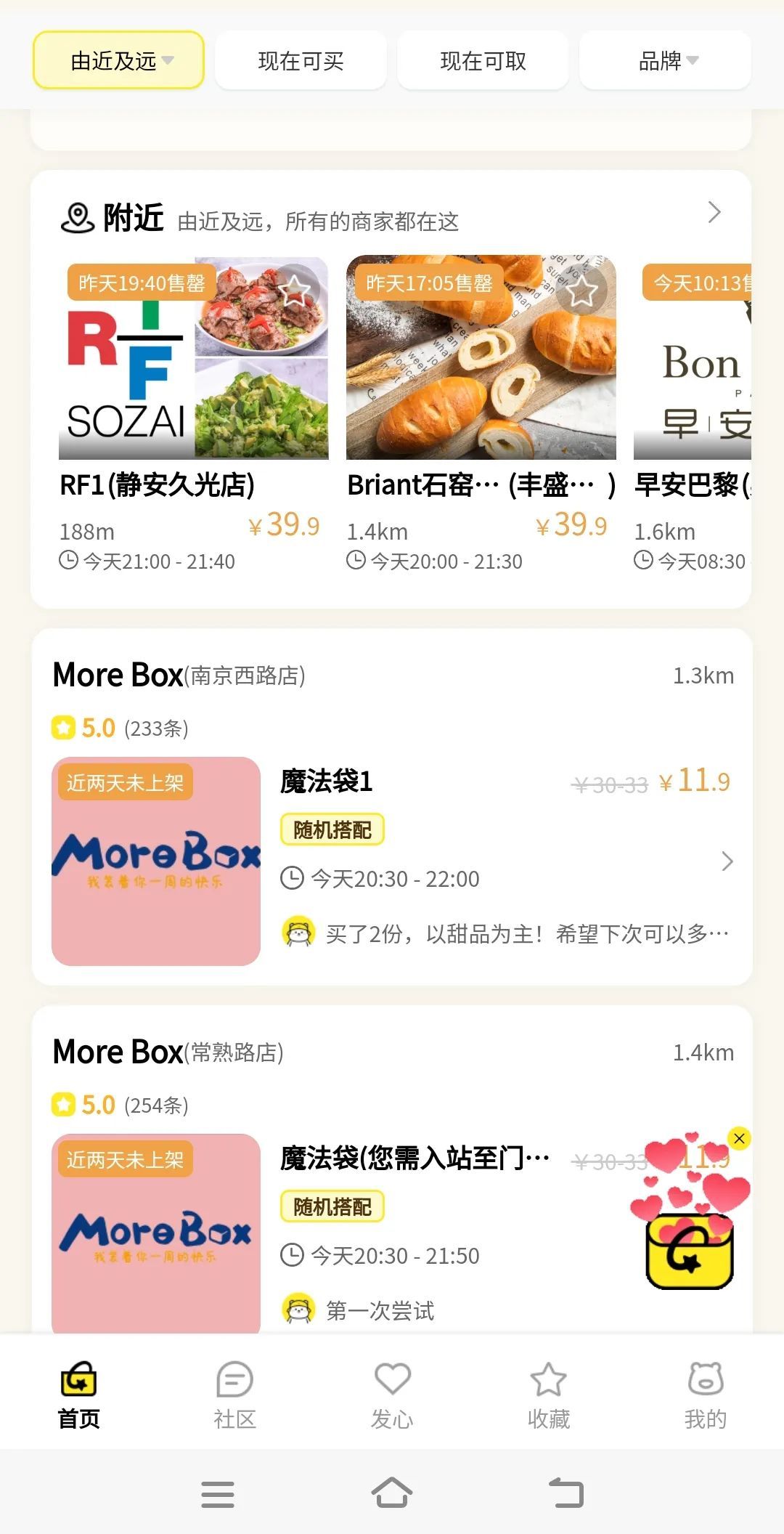This screenshot has height=1534, width=784.
Task: Tap the system back button
Action: pos(566,1493)
